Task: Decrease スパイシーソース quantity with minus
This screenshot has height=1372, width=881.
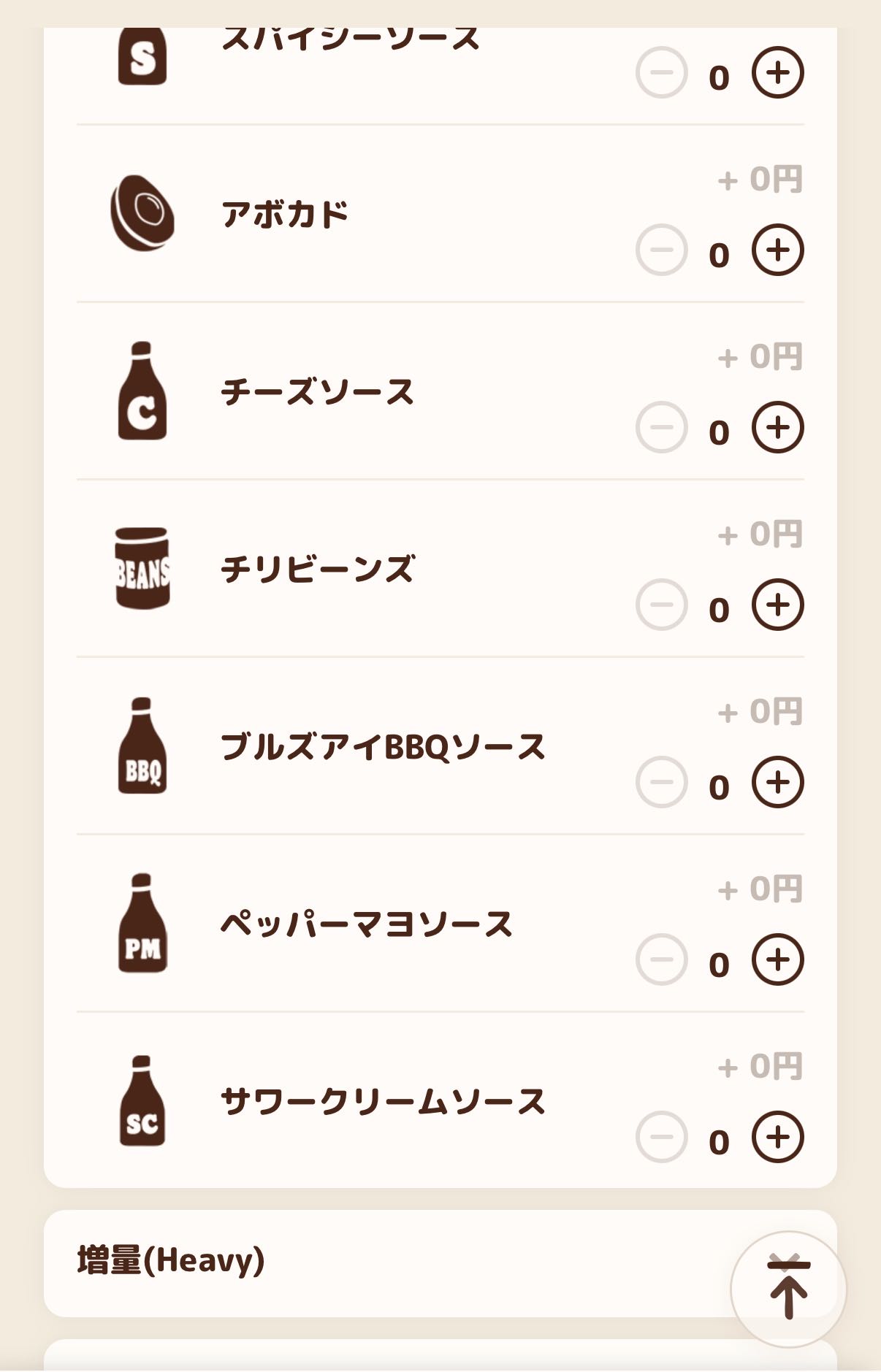Action: [x=661, y=73]
